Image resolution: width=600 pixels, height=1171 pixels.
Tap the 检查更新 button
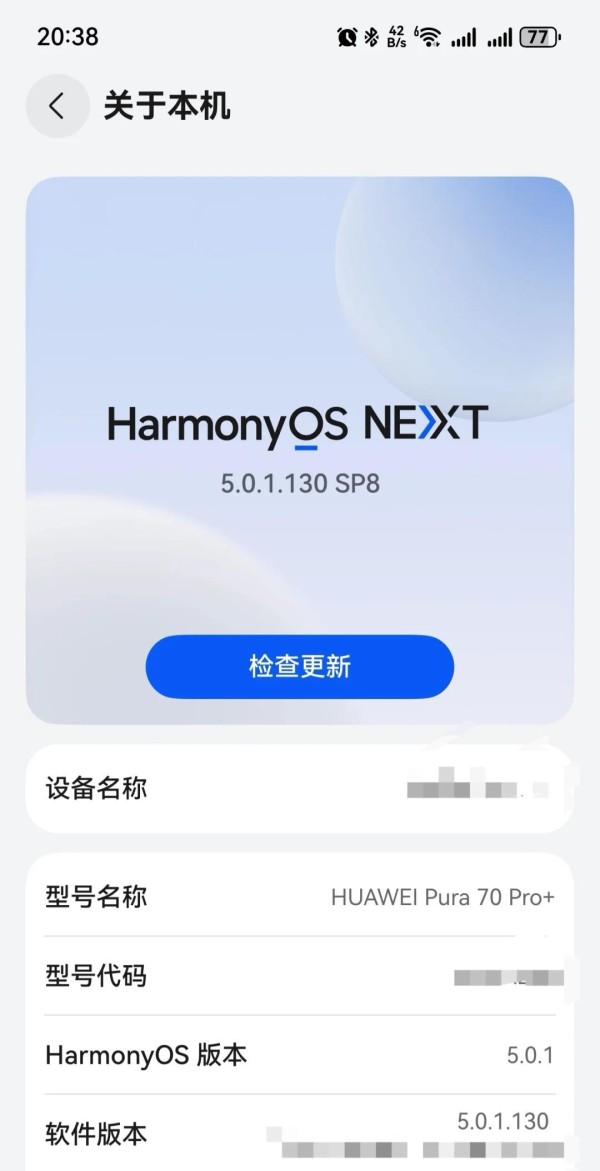pos(300,667)
